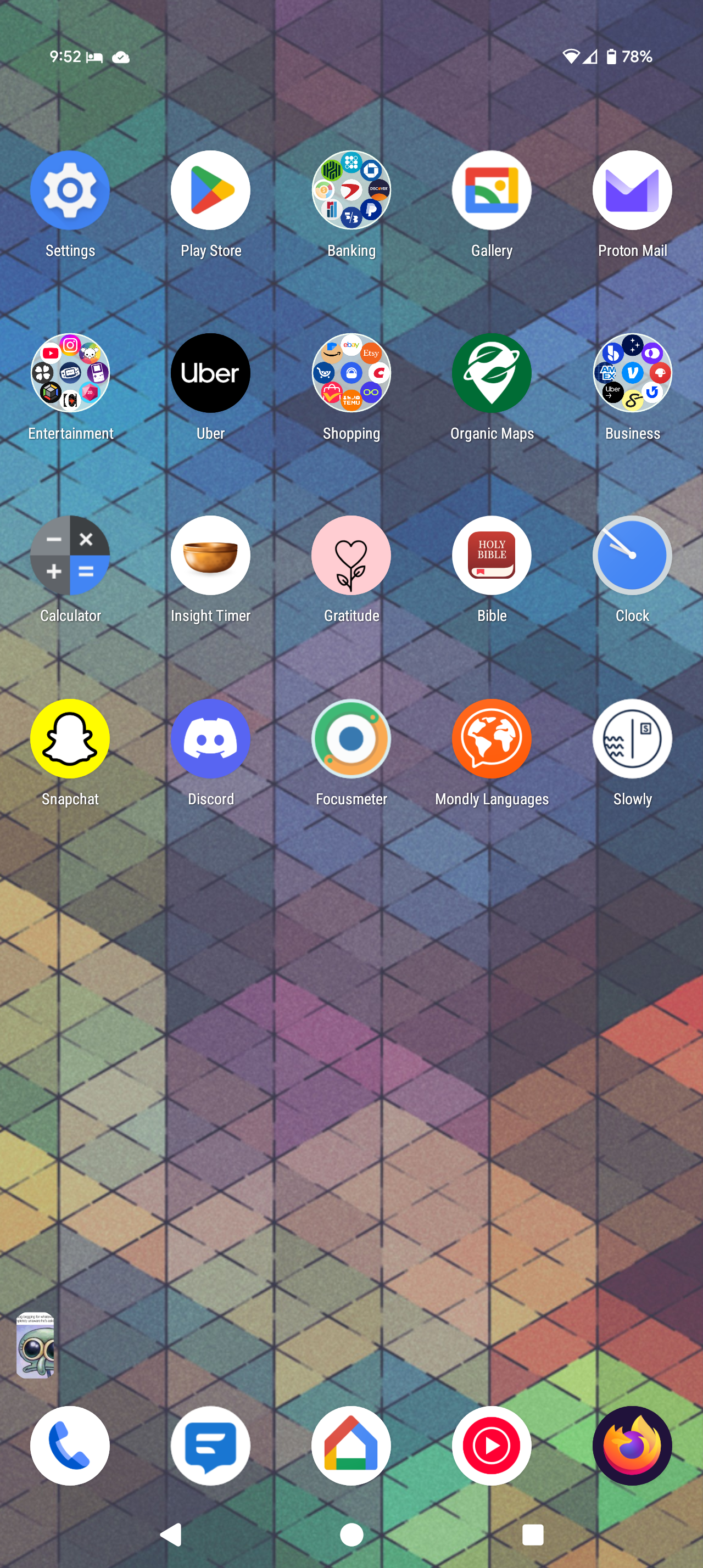Launch the Play Store
Viewport: 703px width, 1568px height.
click(210, 191)
